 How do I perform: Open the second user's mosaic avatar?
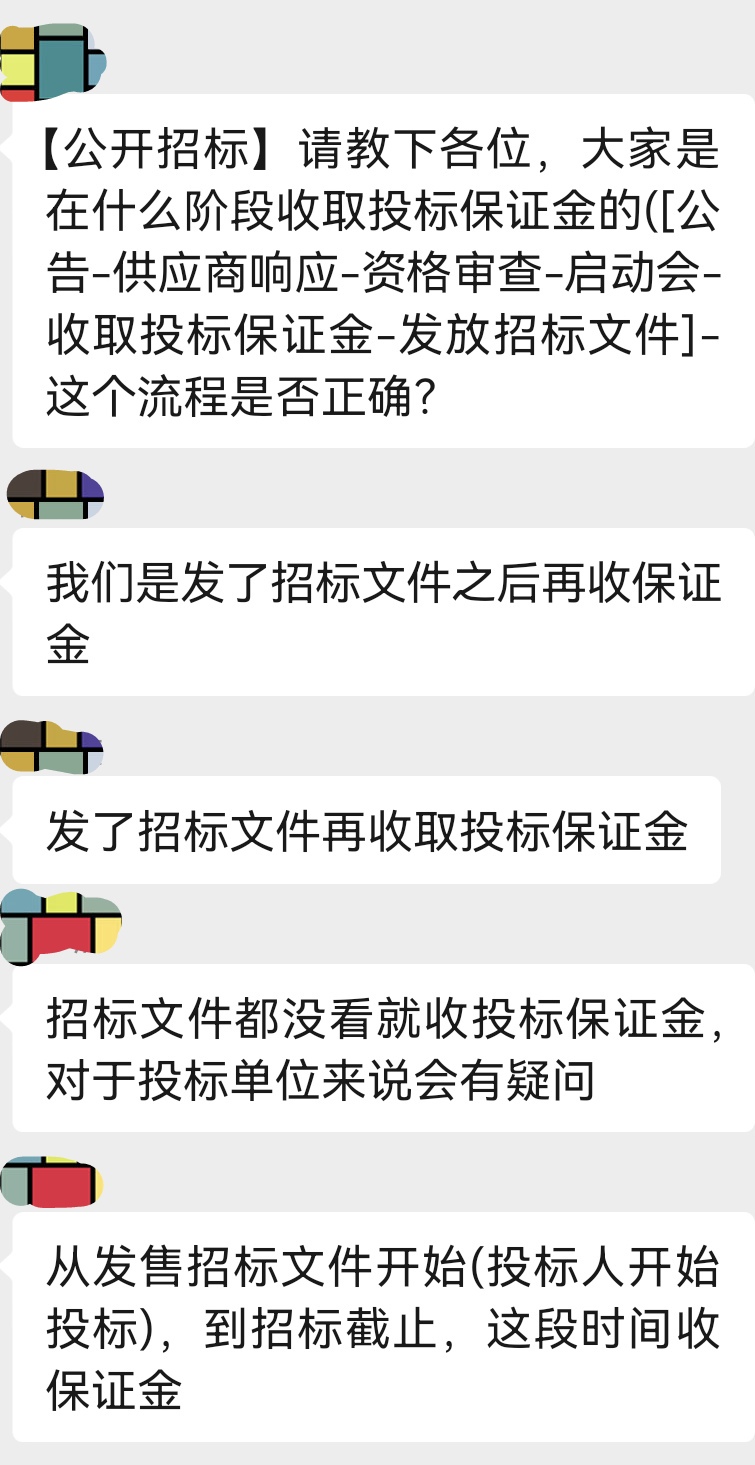coord(57,493)
